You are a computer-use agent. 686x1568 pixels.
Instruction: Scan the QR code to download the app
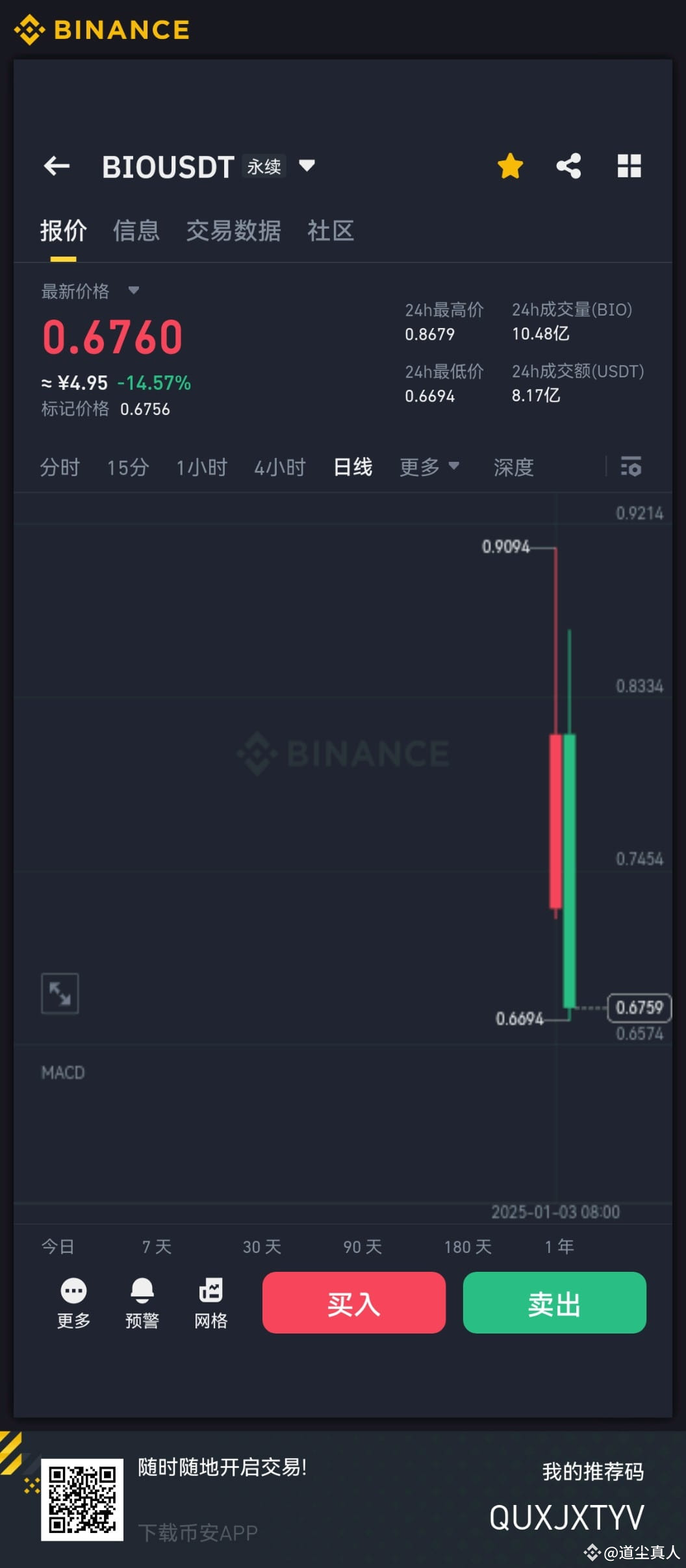pos(83,1502)
